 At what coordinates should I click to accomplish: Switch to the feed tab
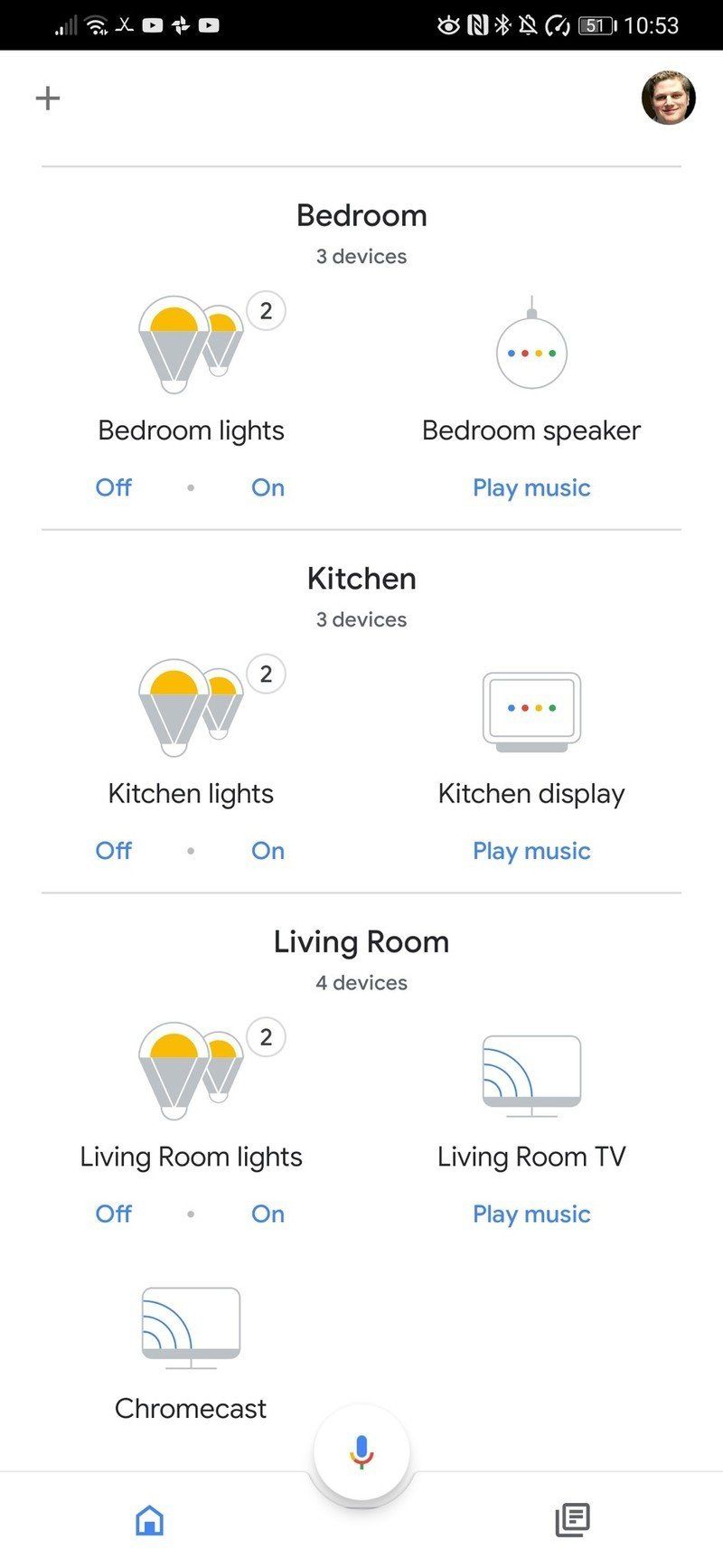(572, 1520)
